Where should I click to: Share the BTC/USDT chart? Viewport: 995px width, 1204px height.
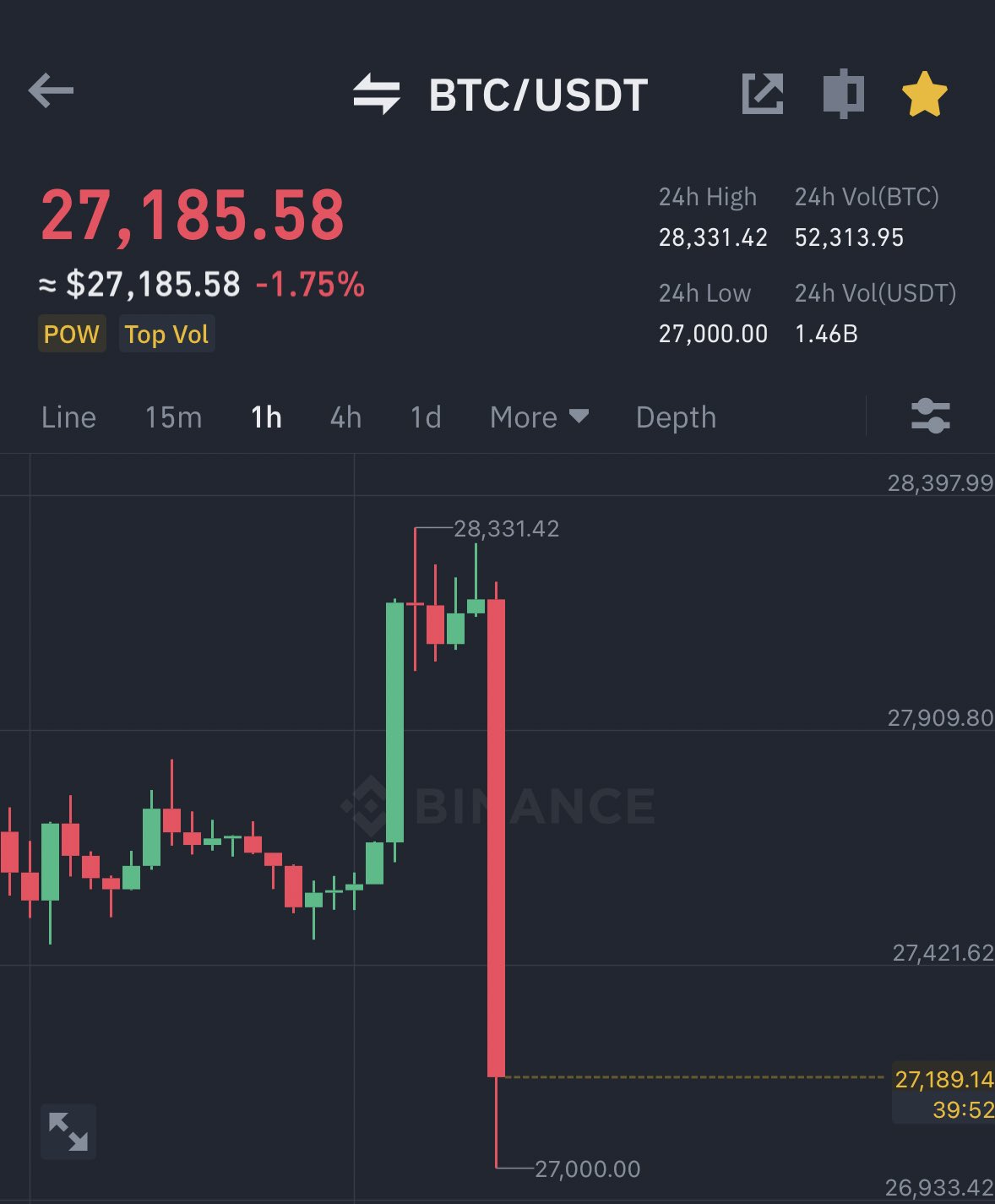tap(762, 93)
